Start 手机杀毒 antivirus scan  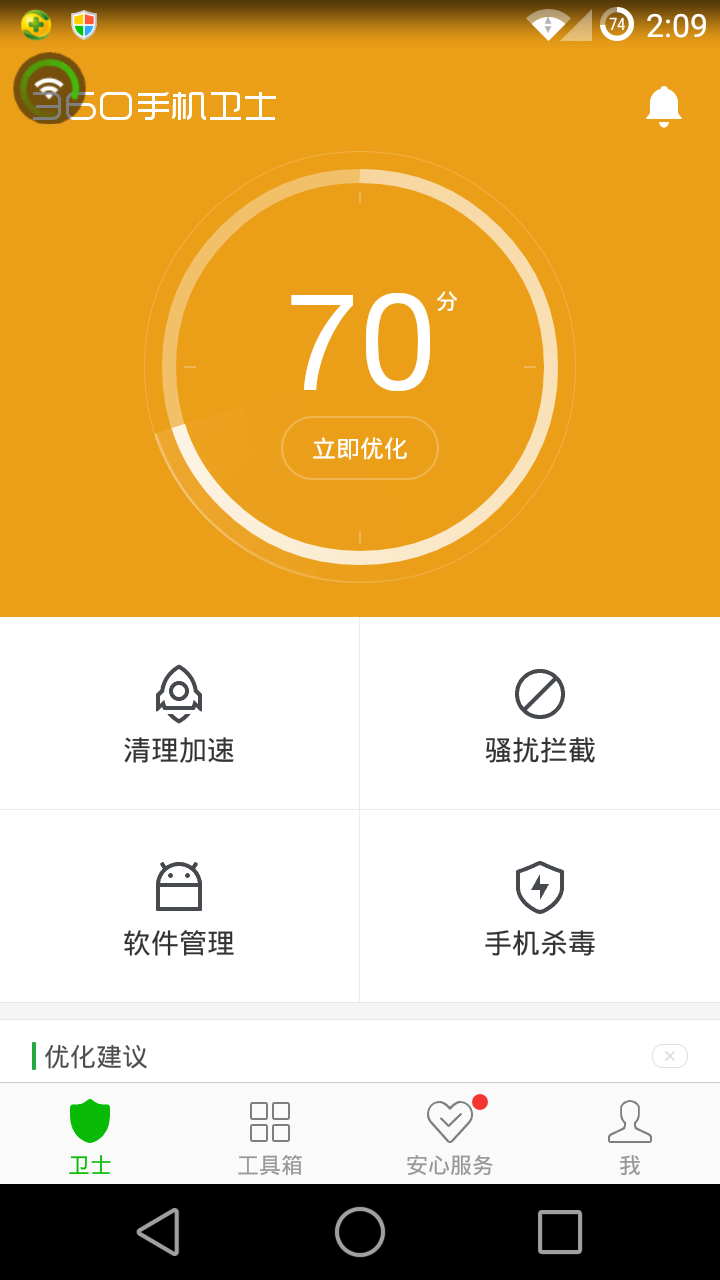pyautogui.click(x=539, y=905)
